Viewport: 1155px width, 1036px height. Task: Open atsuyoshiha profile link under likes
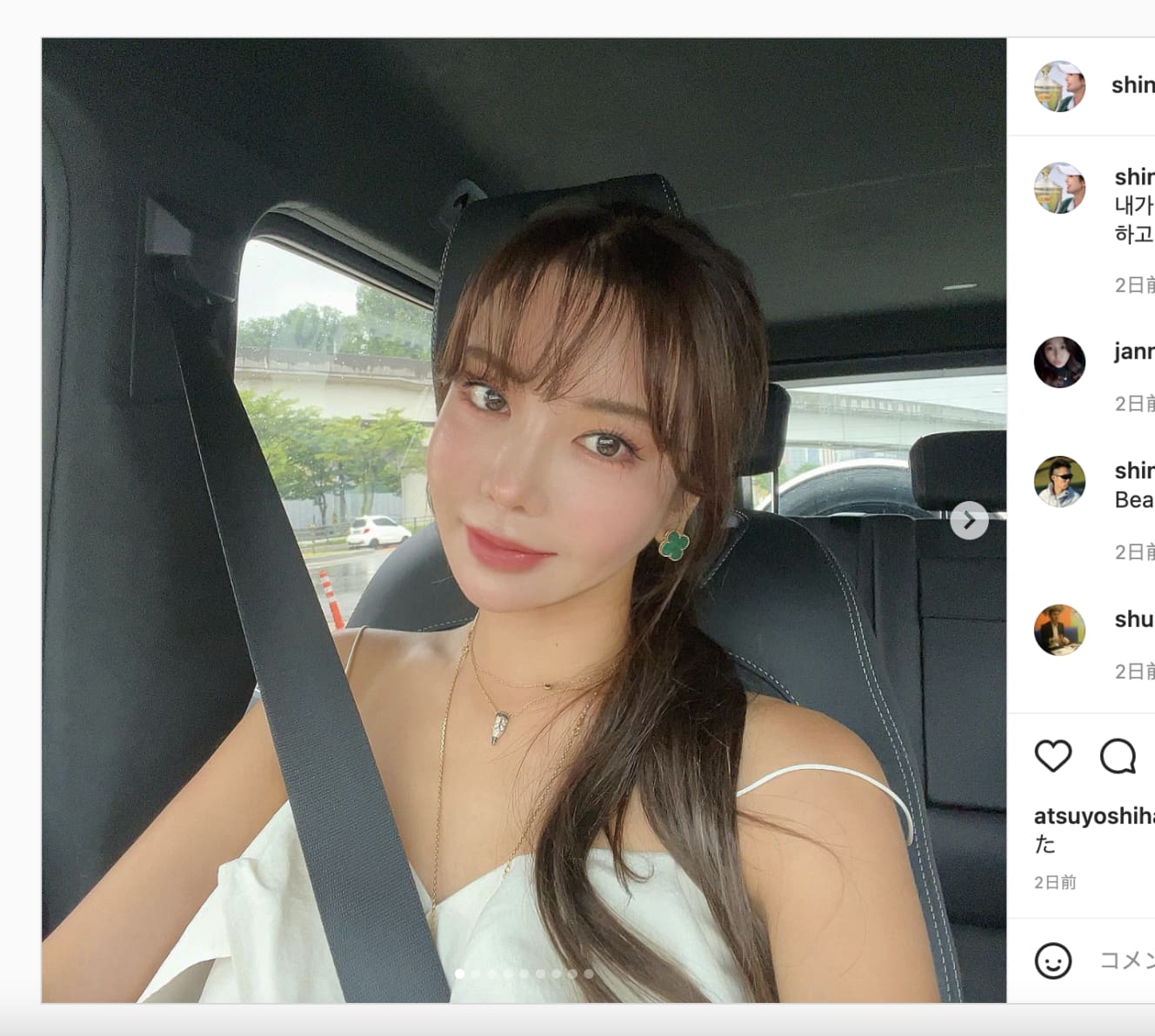[1093, 816]
